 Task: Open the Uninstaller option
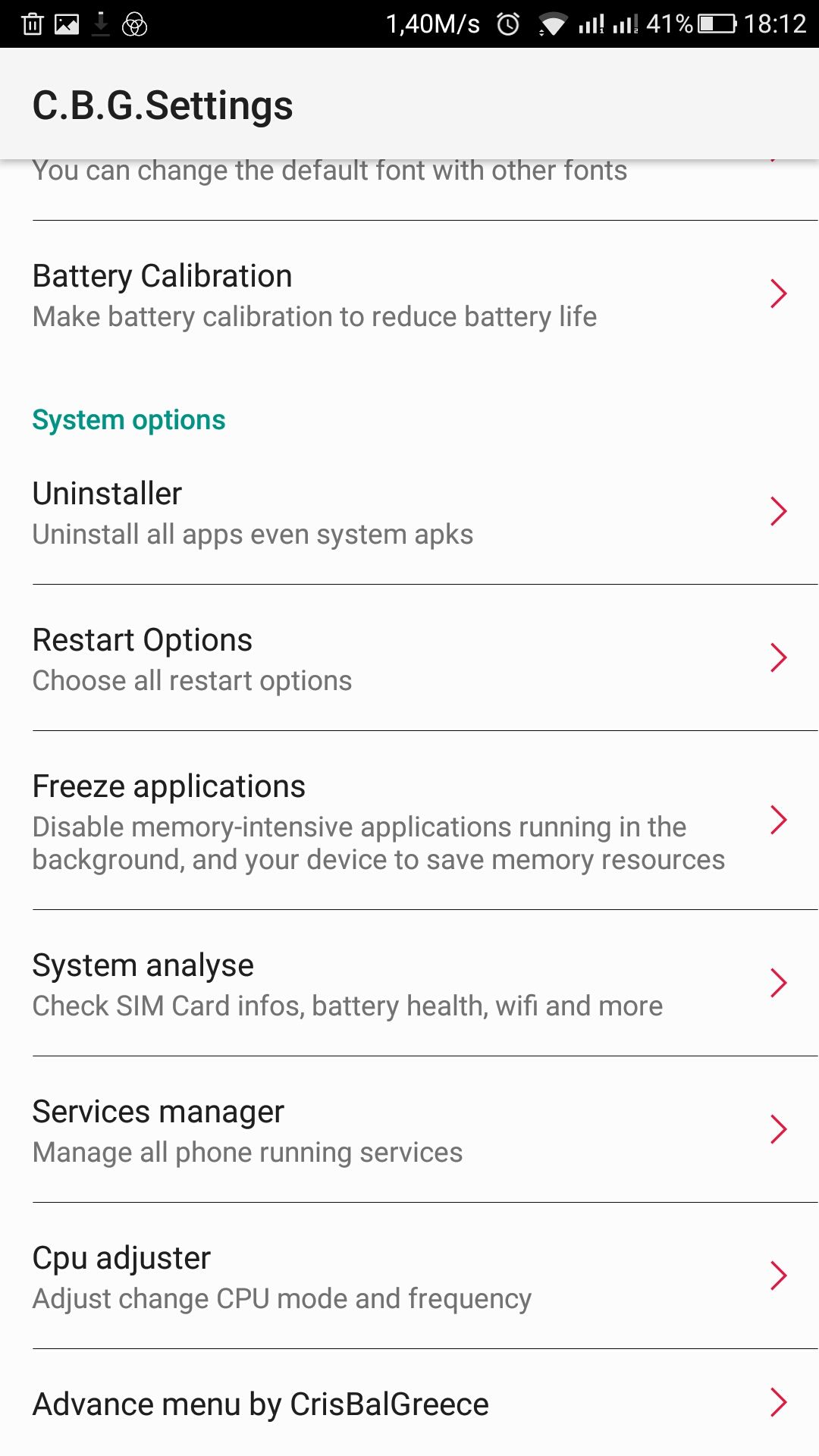point(409,513)
